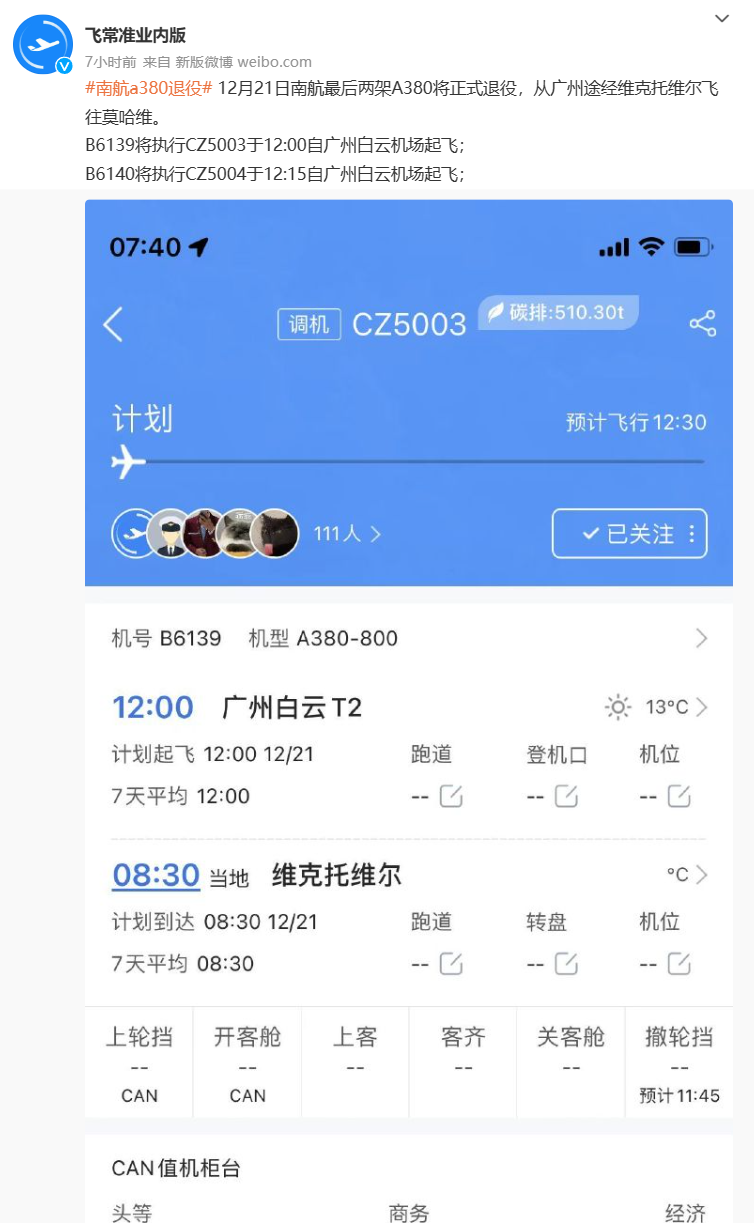Tap the username 飞常准业内版
The height and width of the screenshot is (1223, 754).
coord(135,35)
